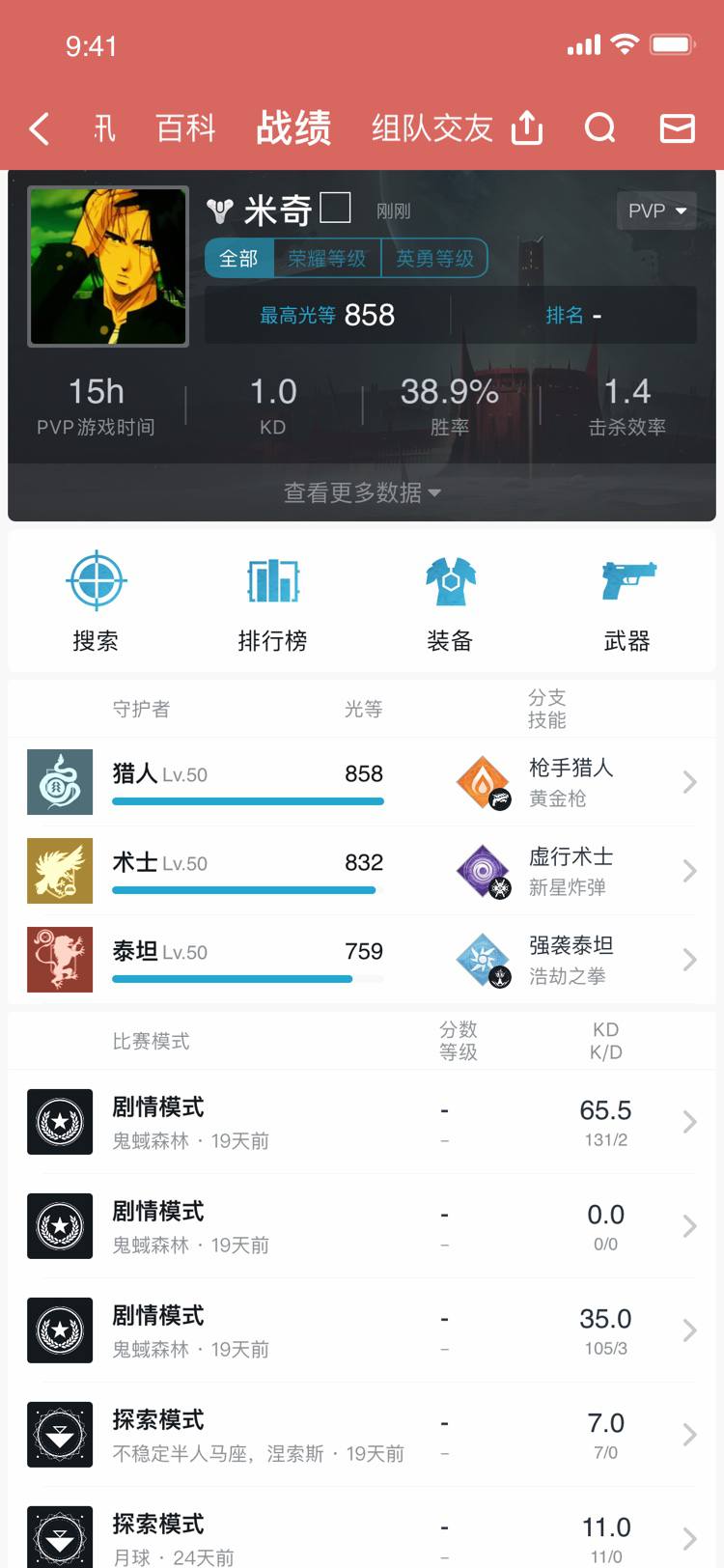Open the 搜索 shortcut
The width and height of the screenshot is (724, 1568).
96,601
